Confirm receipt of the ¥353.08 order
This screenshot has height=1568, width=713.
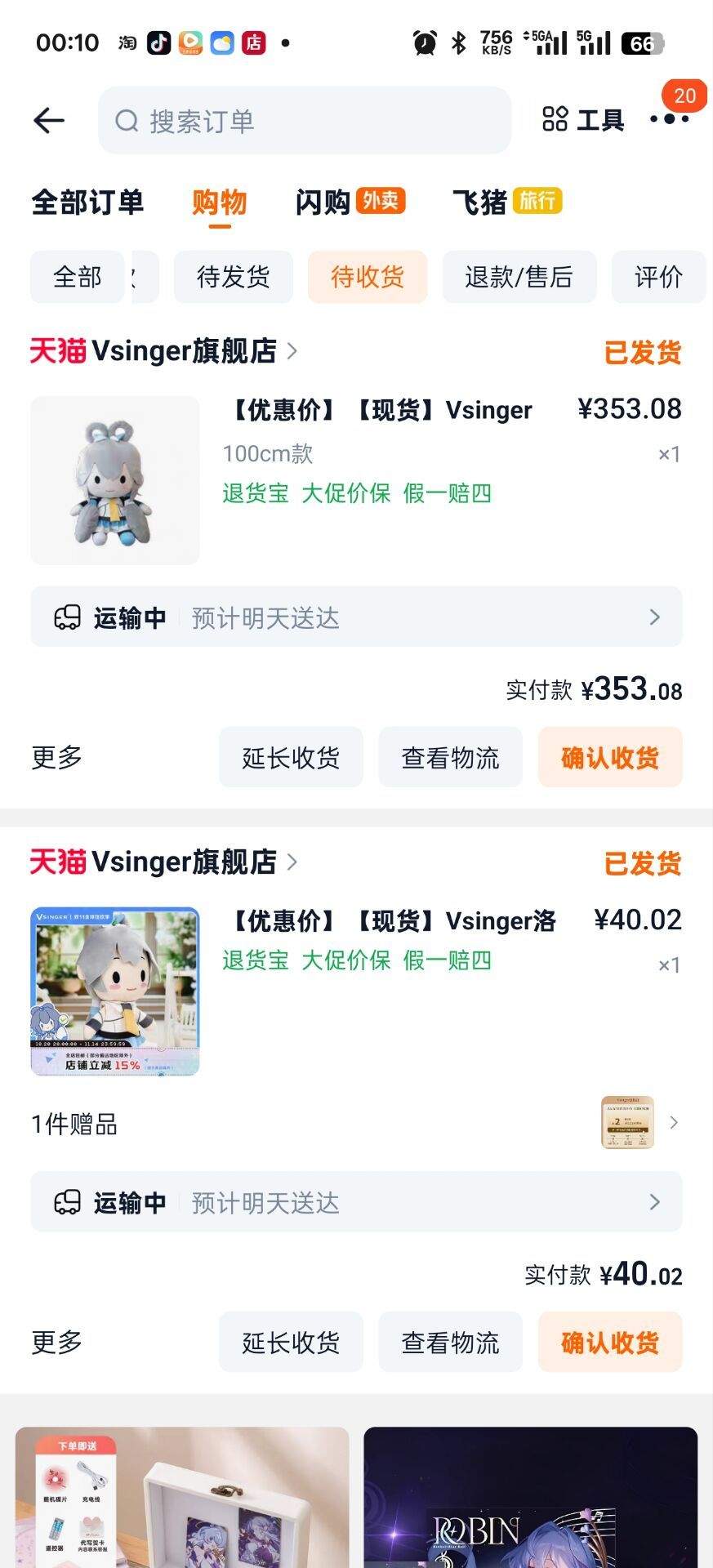[609, 758]
